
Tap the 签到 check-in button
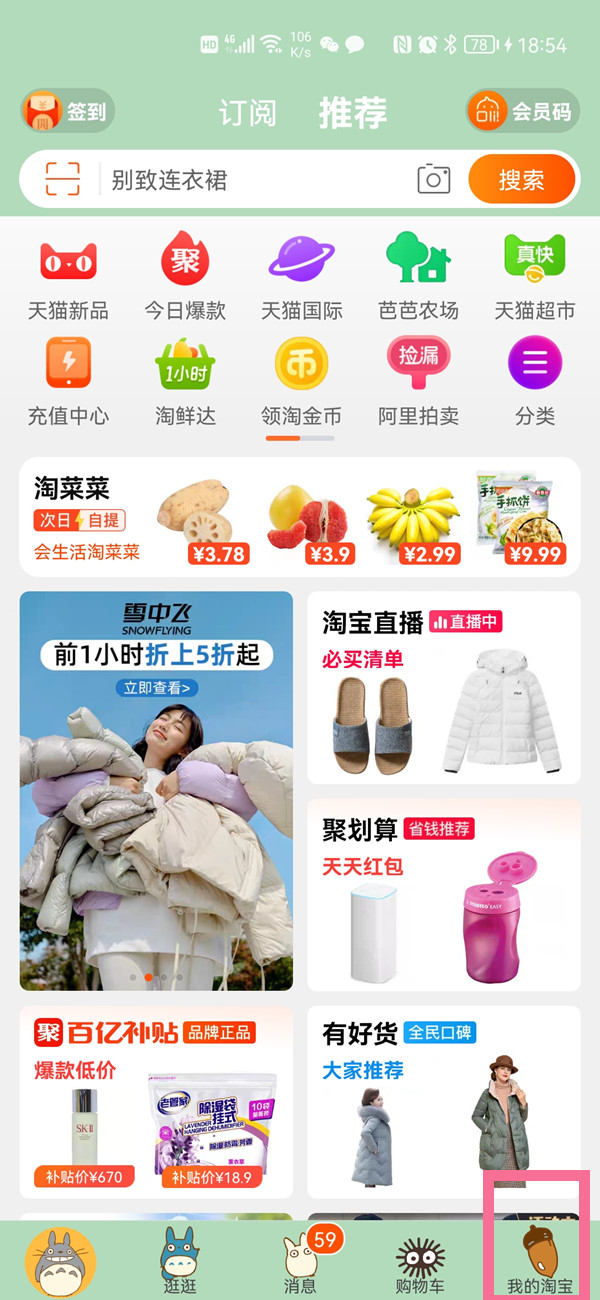point(68,112)
